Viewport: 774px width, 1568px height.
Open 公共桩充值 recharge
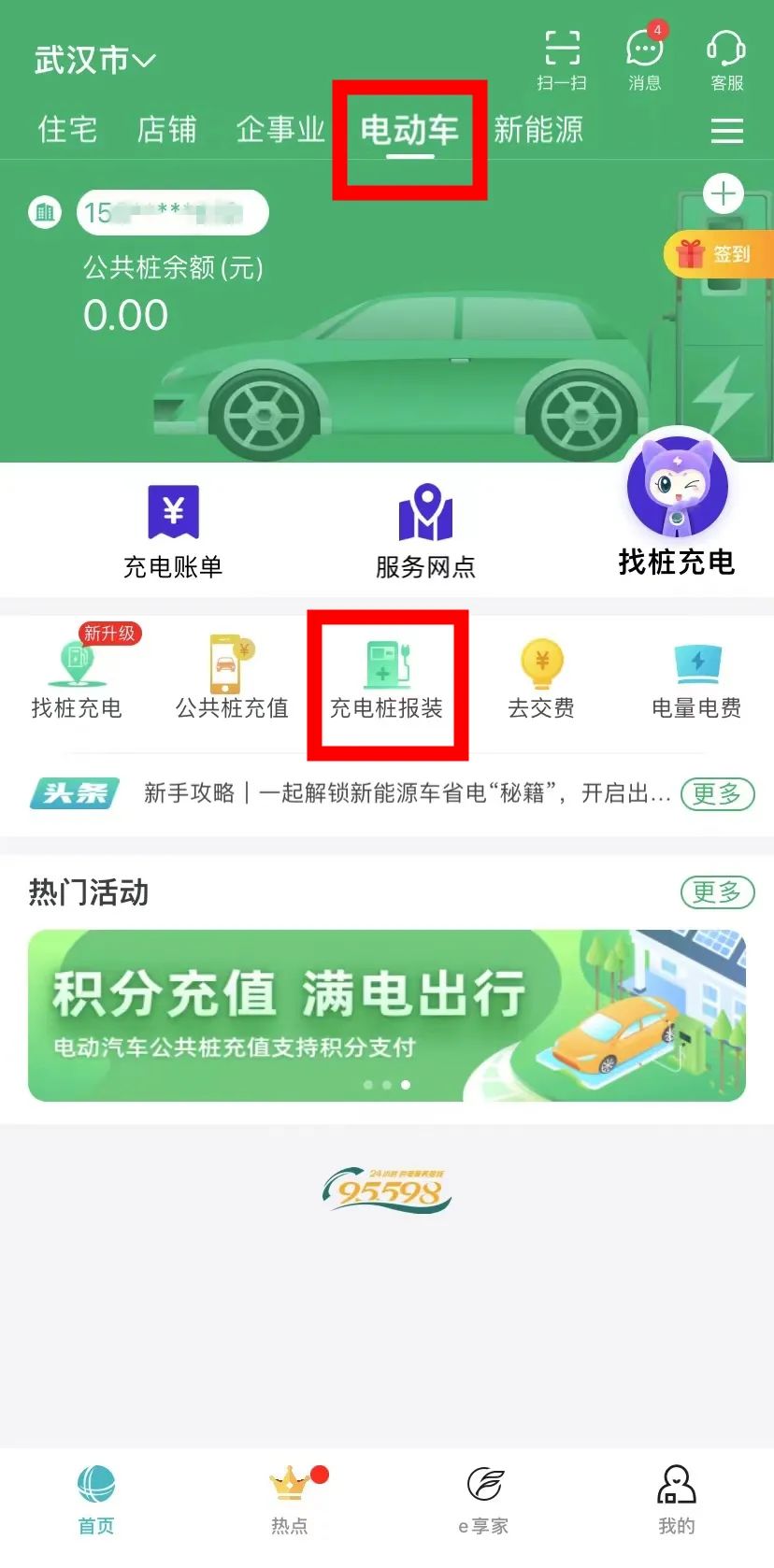point(232,678)
